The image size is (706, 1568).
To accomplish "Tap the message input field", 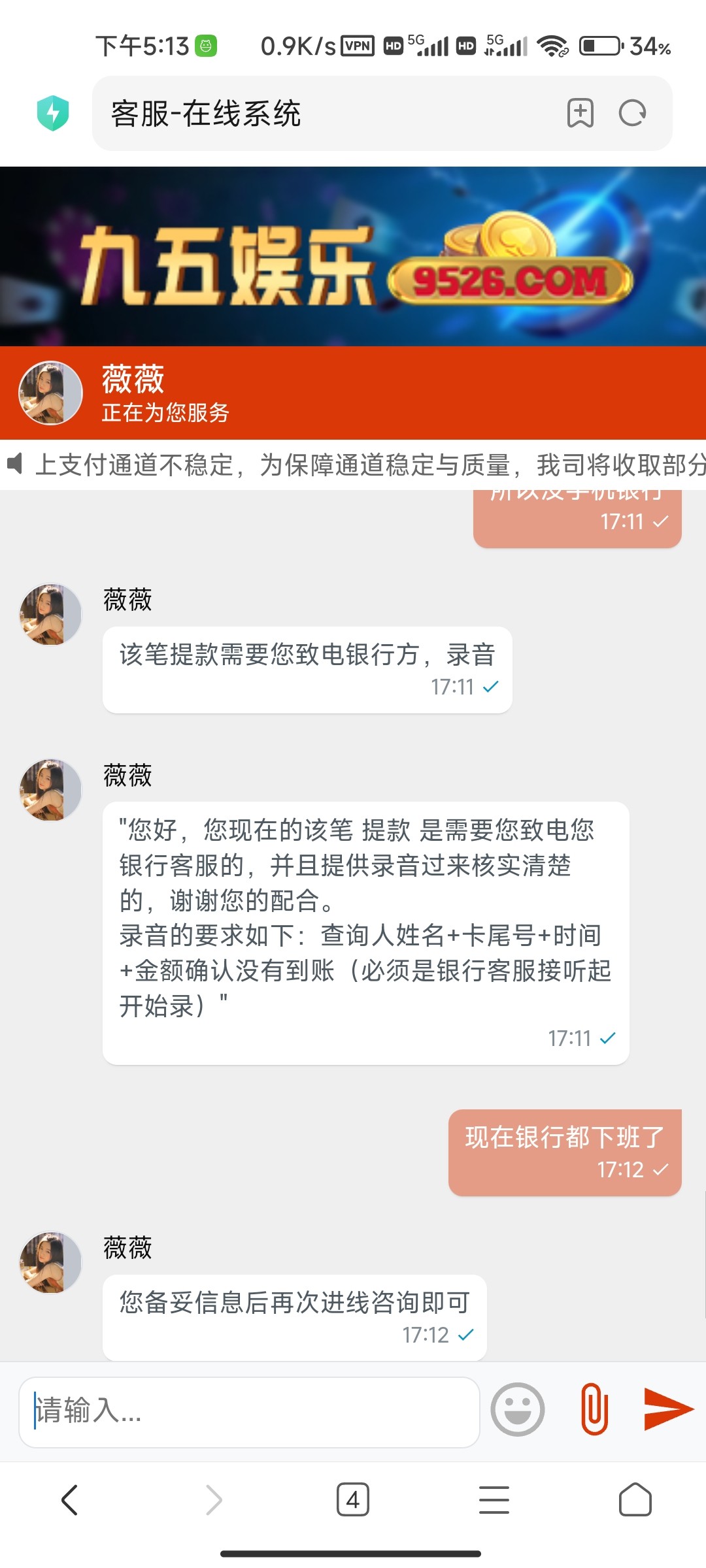I will 248,1411.
